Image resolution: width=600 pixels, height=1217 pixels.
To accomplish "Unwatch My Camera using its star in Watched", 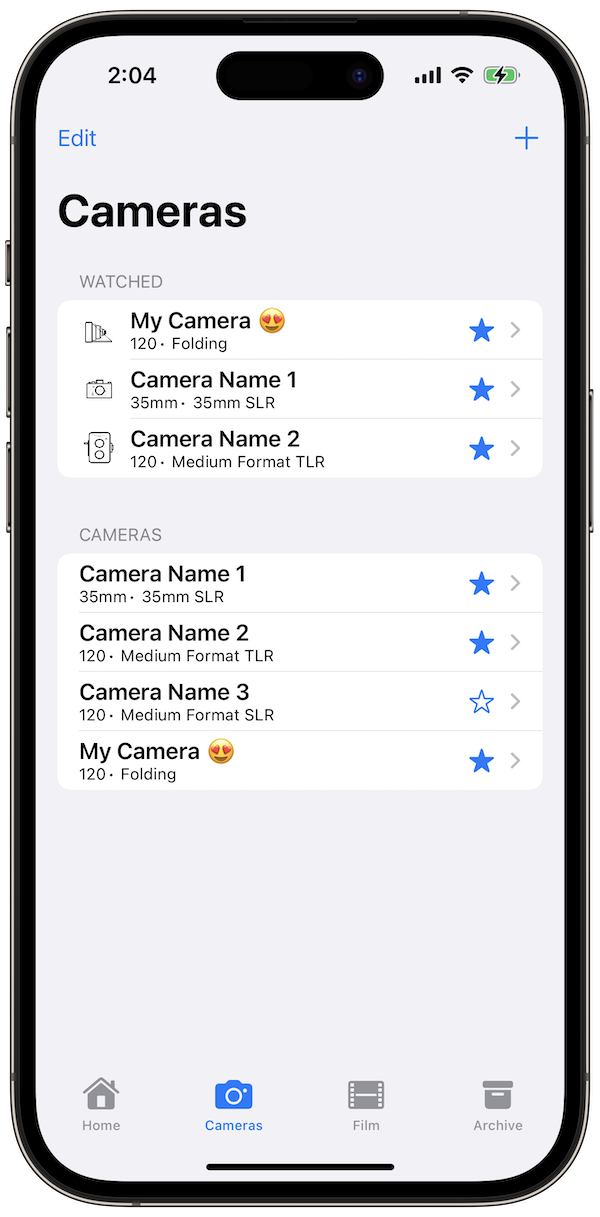I will 482,330.
